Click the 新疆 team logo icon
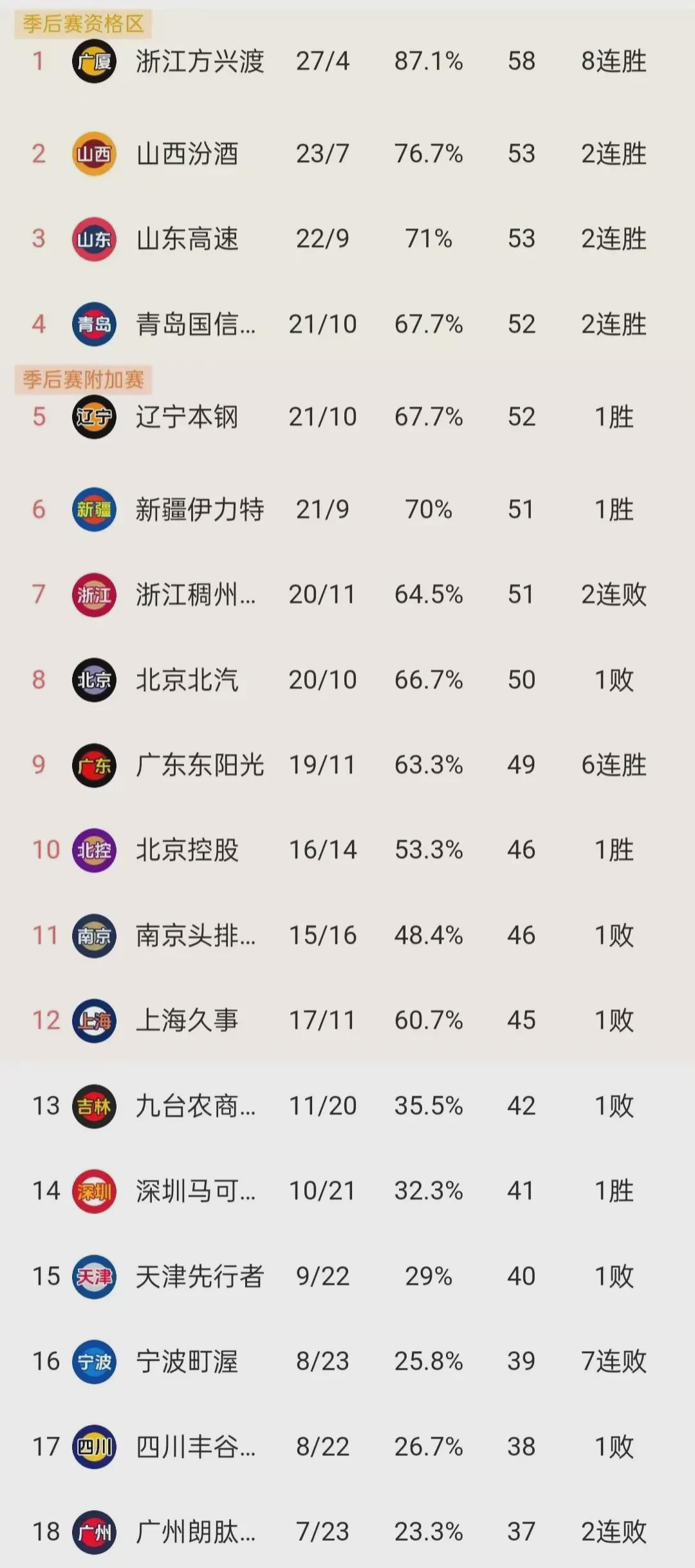Image resolution: width=695 pixels, height=1568 pixels. tap(94, 508)
